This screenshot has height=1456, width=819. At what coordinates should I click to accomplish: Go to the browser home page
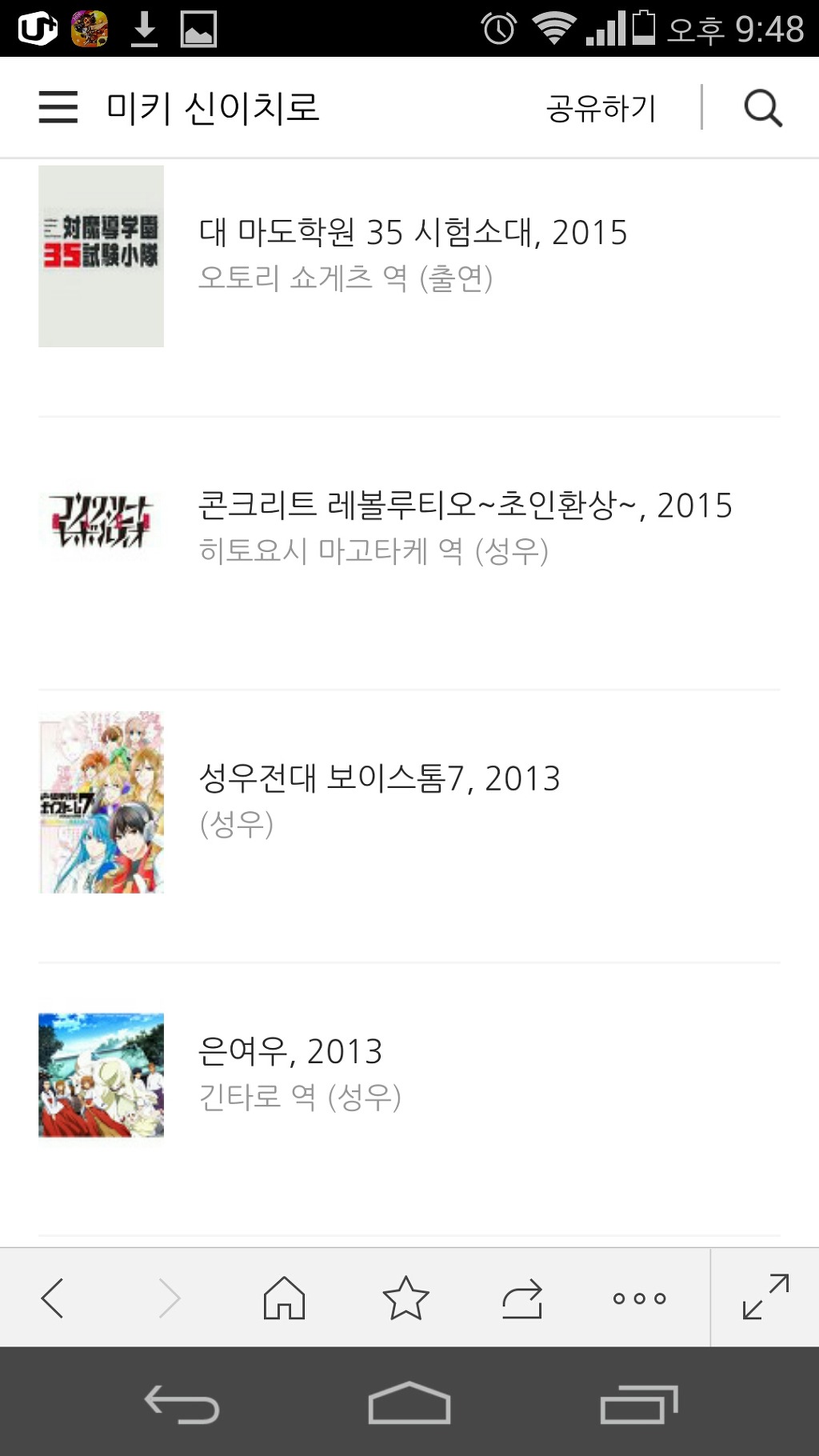pyautogui.click(x=285, y=1298)
